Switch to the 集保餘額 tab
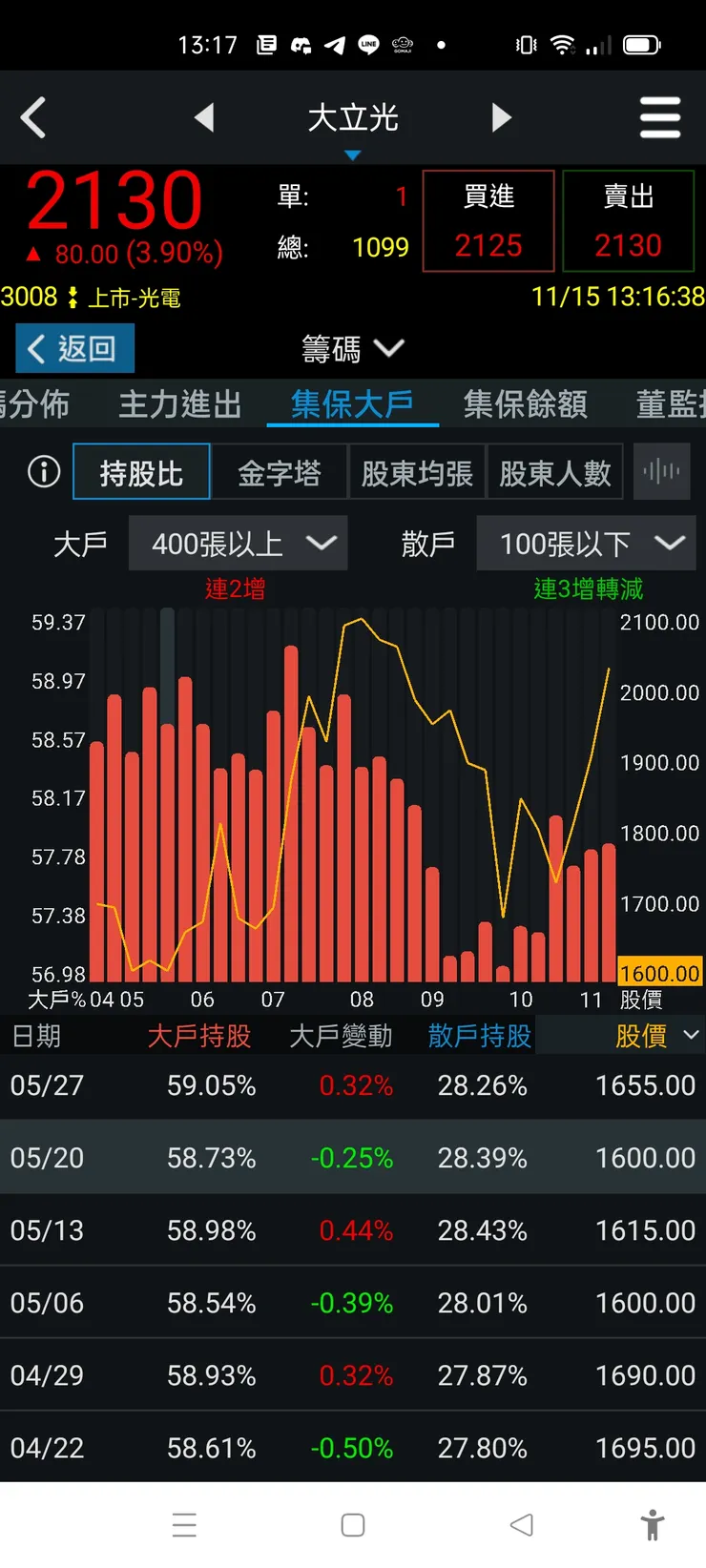 click(x=524, y=404)
